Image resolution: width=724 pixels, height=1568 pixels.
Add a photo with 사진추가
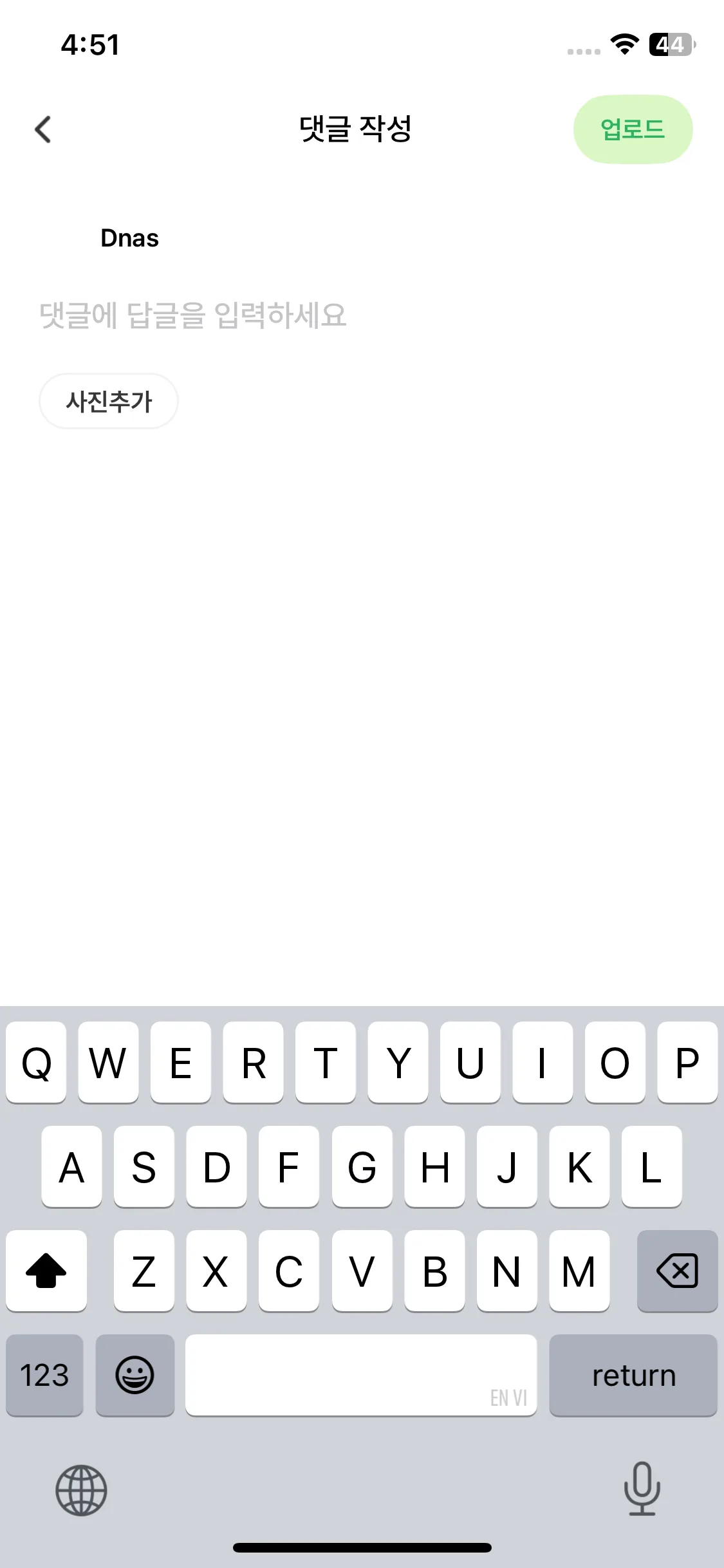click(x=109, y=401)
